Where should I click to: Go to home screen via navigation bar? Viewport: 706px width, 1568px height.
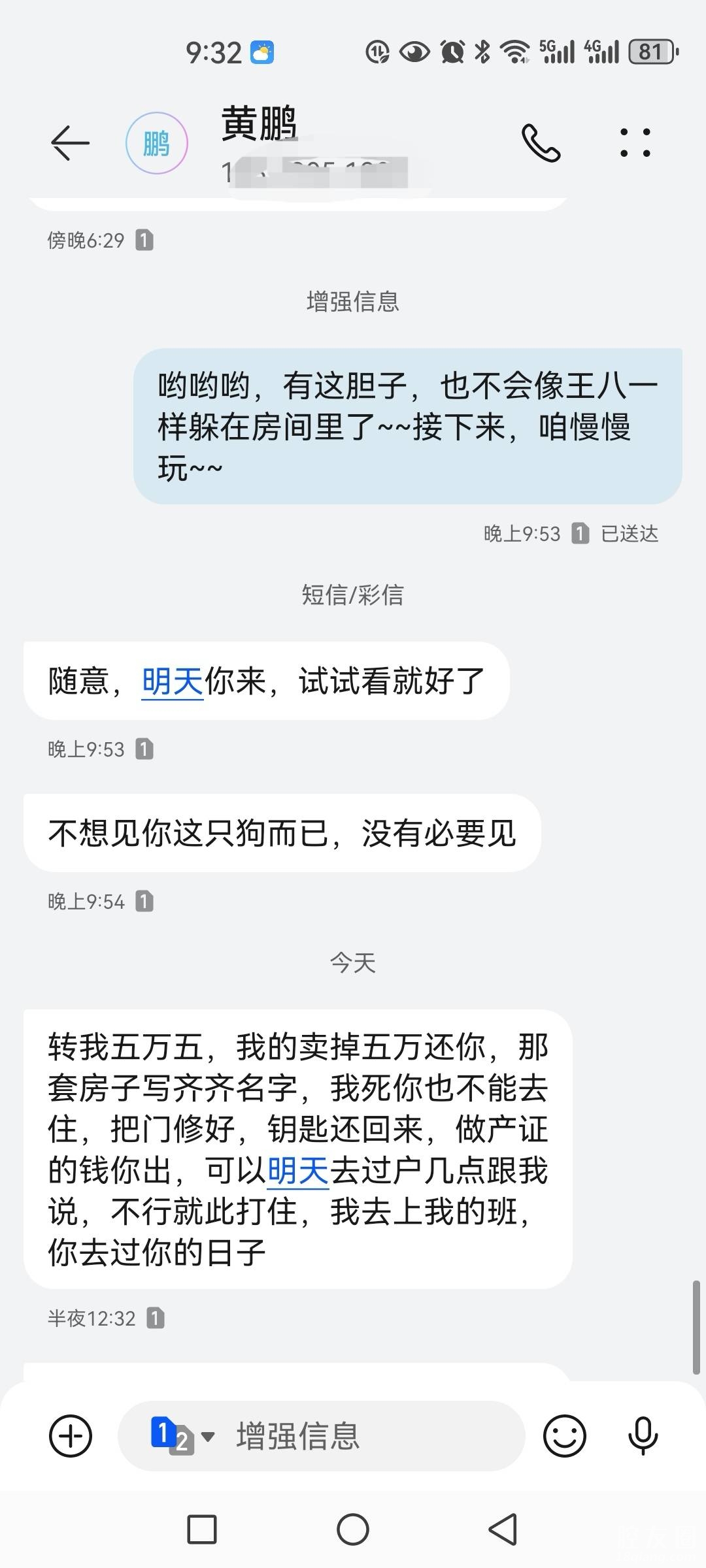coord(353,1529)
